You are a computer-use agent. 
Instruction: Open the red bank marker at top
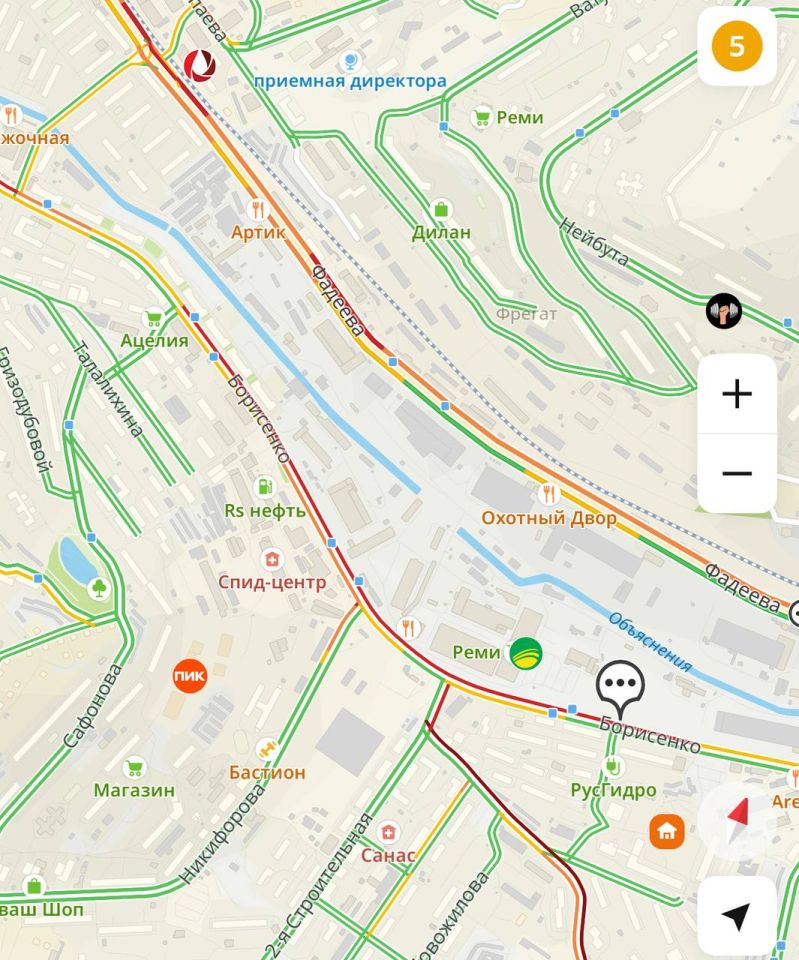201,65
